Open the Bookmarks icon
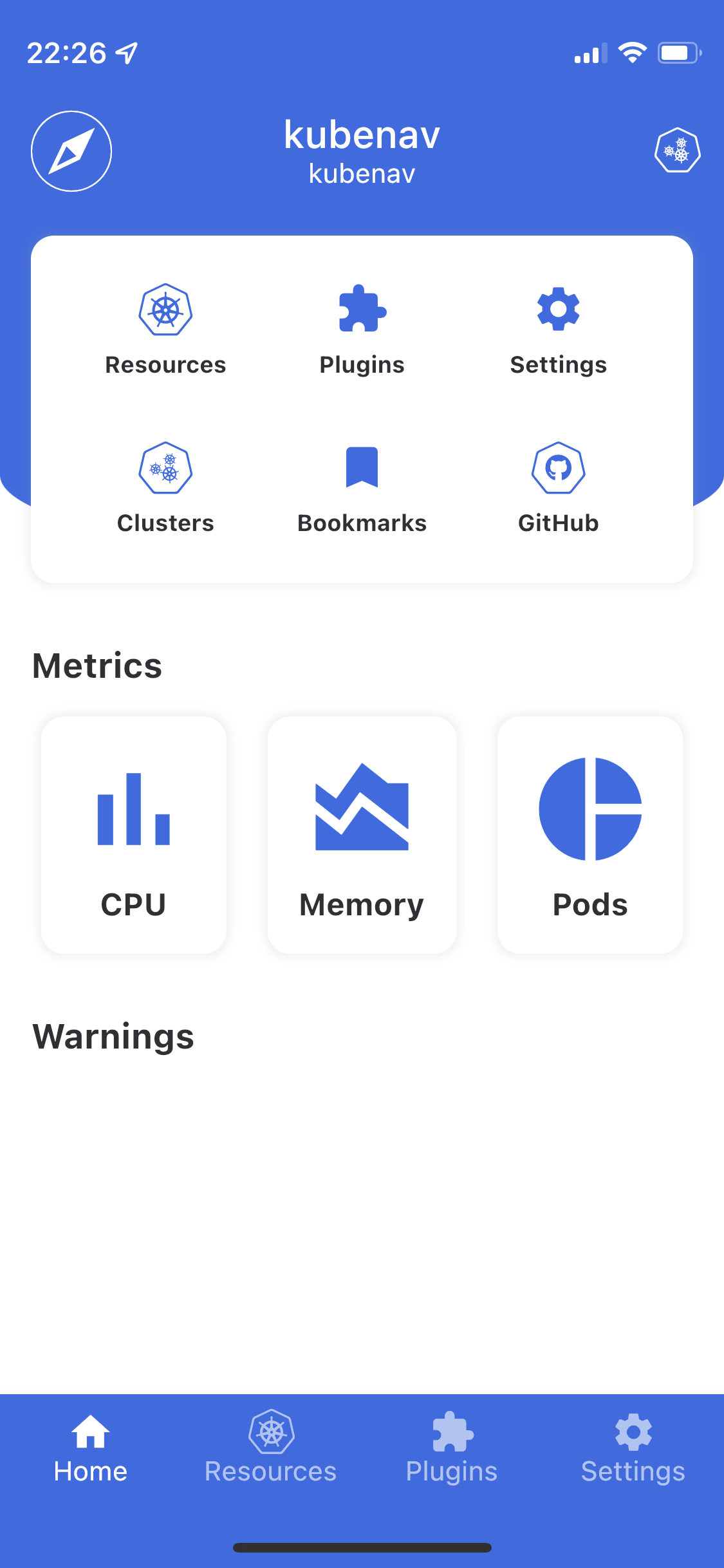The width and height of the screenshot is (724, 1568). [x=362, y=468]
